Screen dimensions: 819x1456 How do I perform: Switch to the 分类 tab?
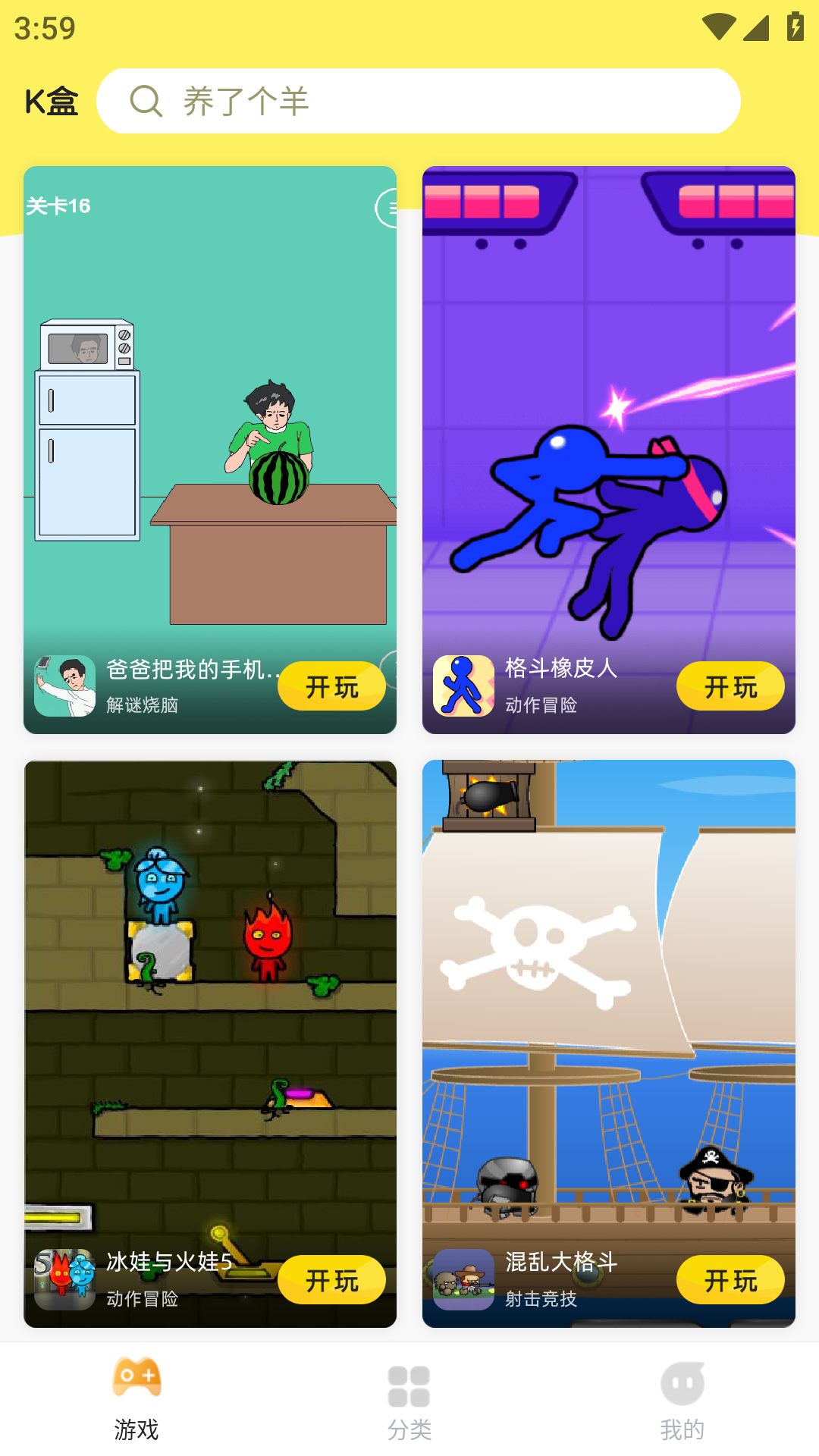(409, 1400)
